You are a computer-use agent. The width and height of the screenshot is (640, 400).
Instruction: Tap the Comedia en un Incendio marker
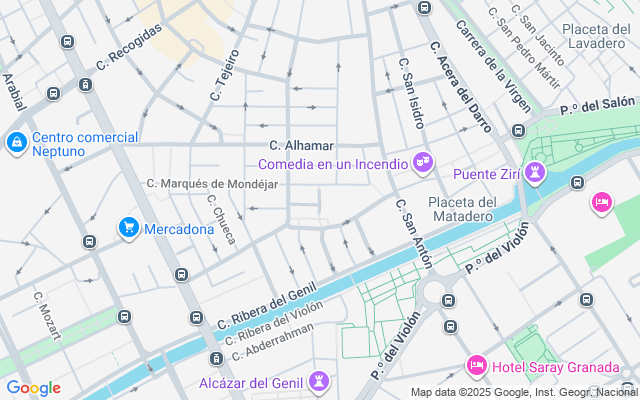423,162
